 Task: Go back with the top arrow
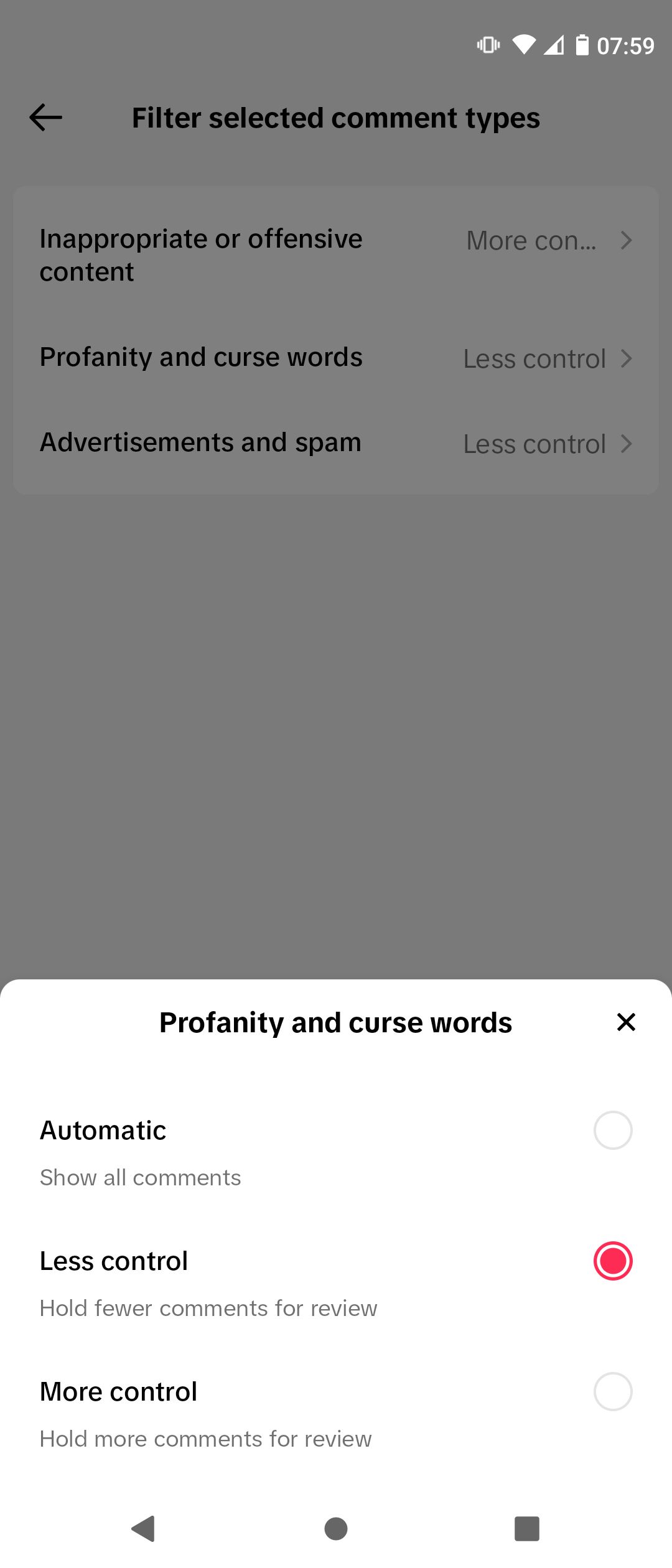click(x=46, y=118)
